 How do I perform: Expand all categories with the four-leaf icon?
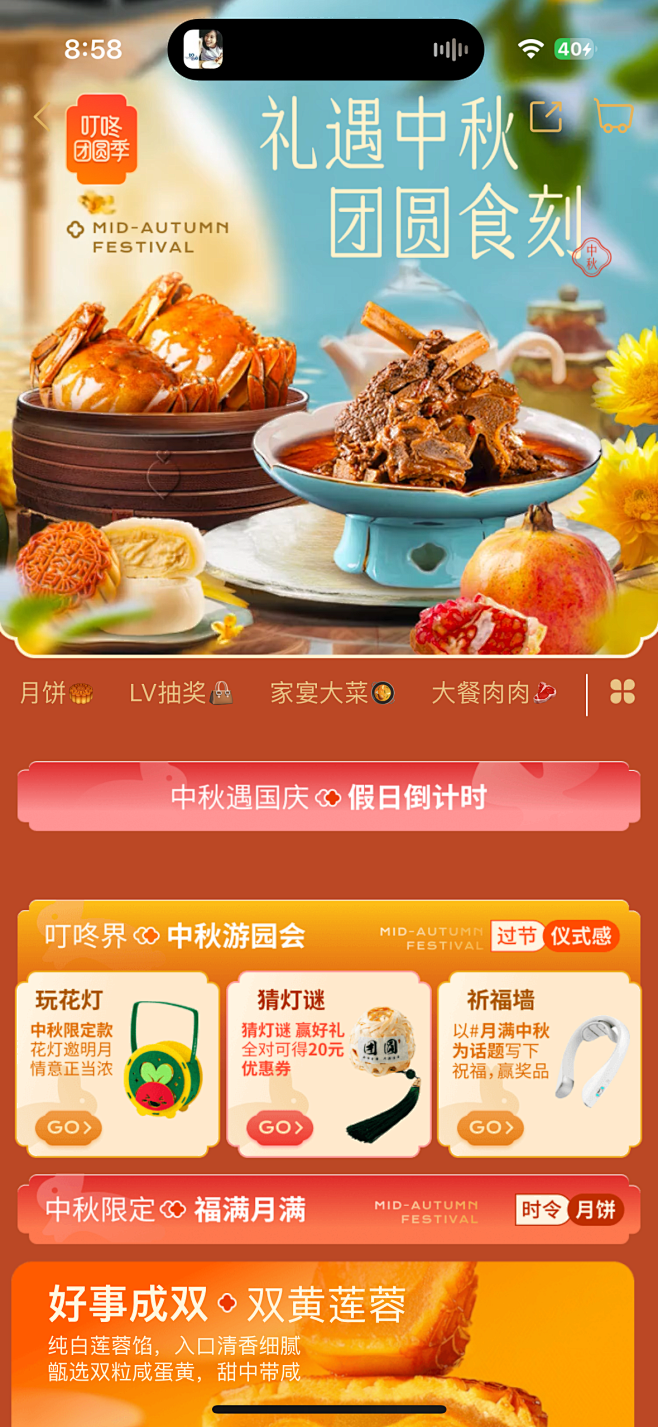[x=623, y=692]
